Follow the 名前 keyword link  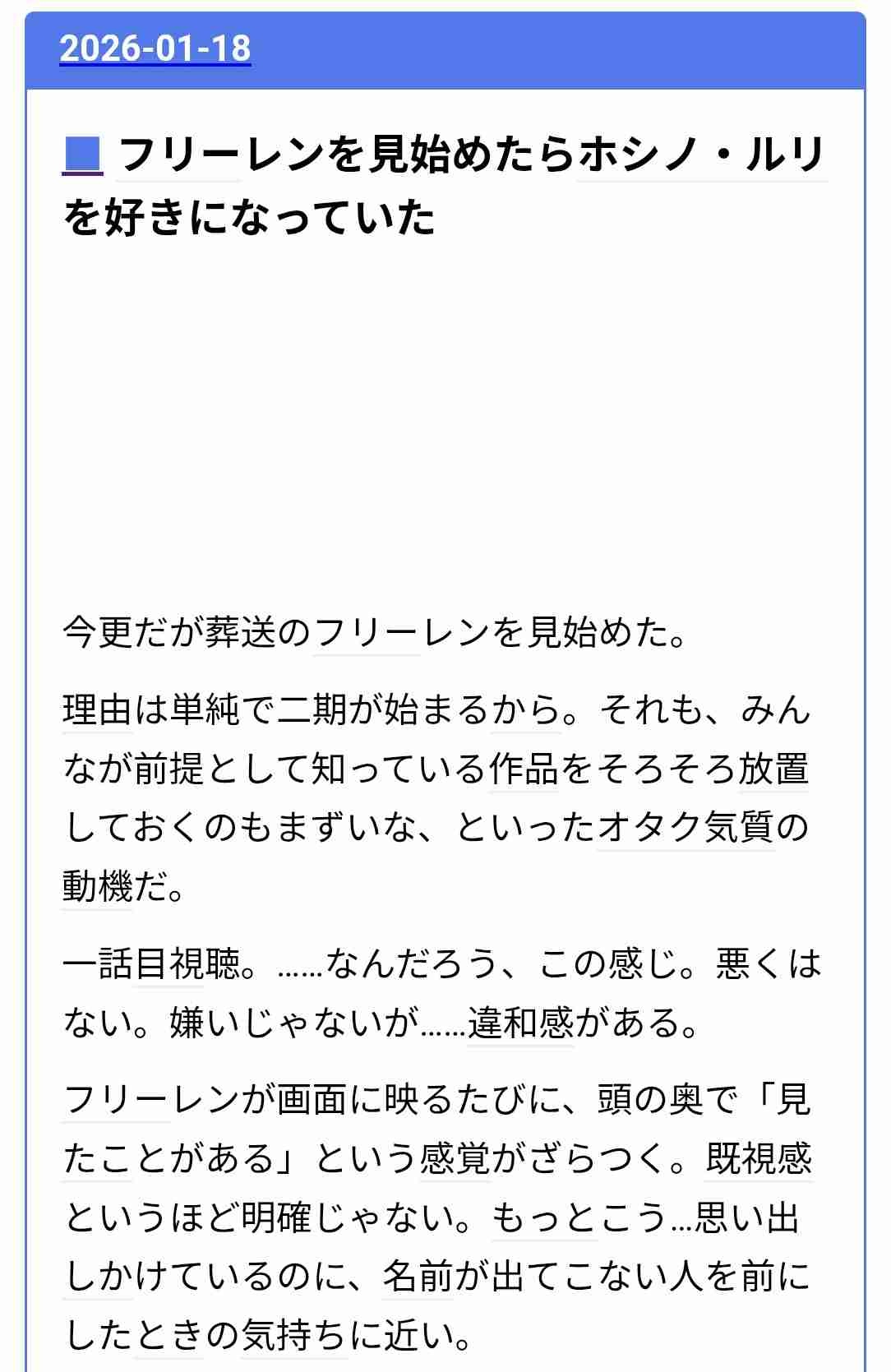[x=418, y=1276]
